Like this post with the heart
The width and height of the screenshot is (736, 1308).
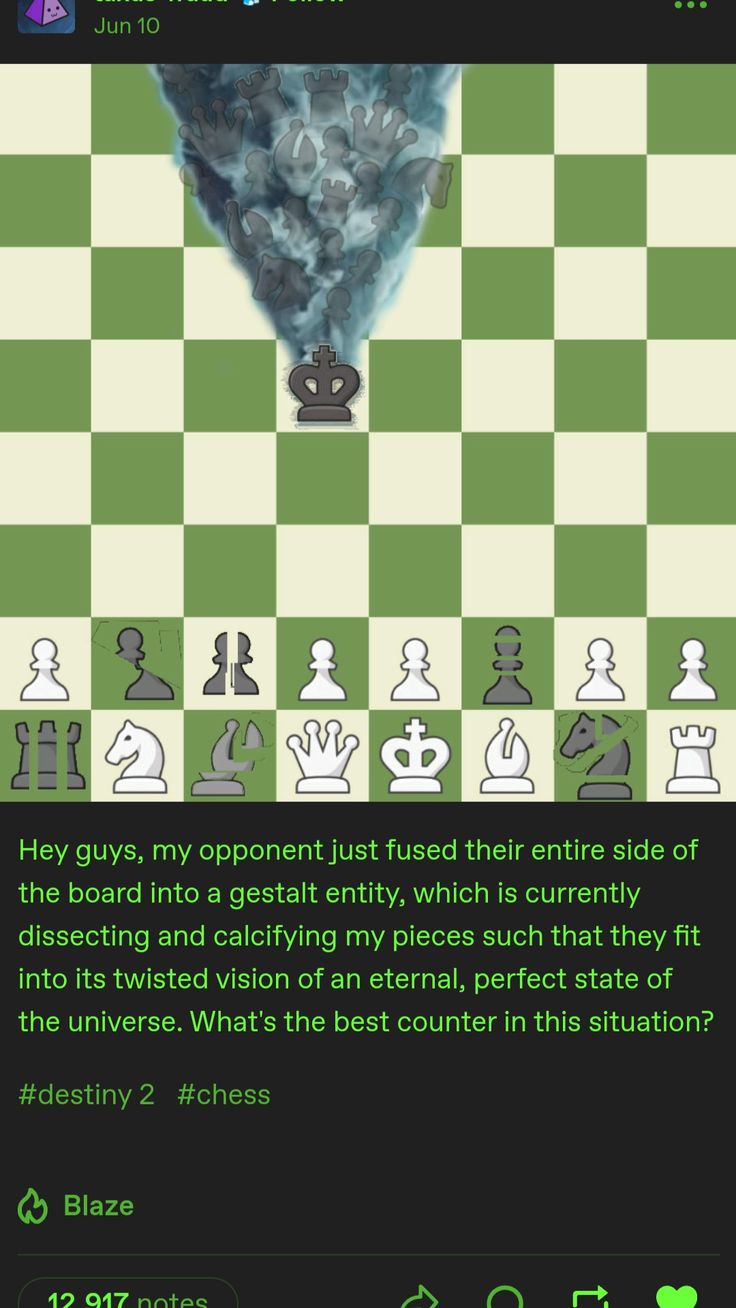(676, 1297)
